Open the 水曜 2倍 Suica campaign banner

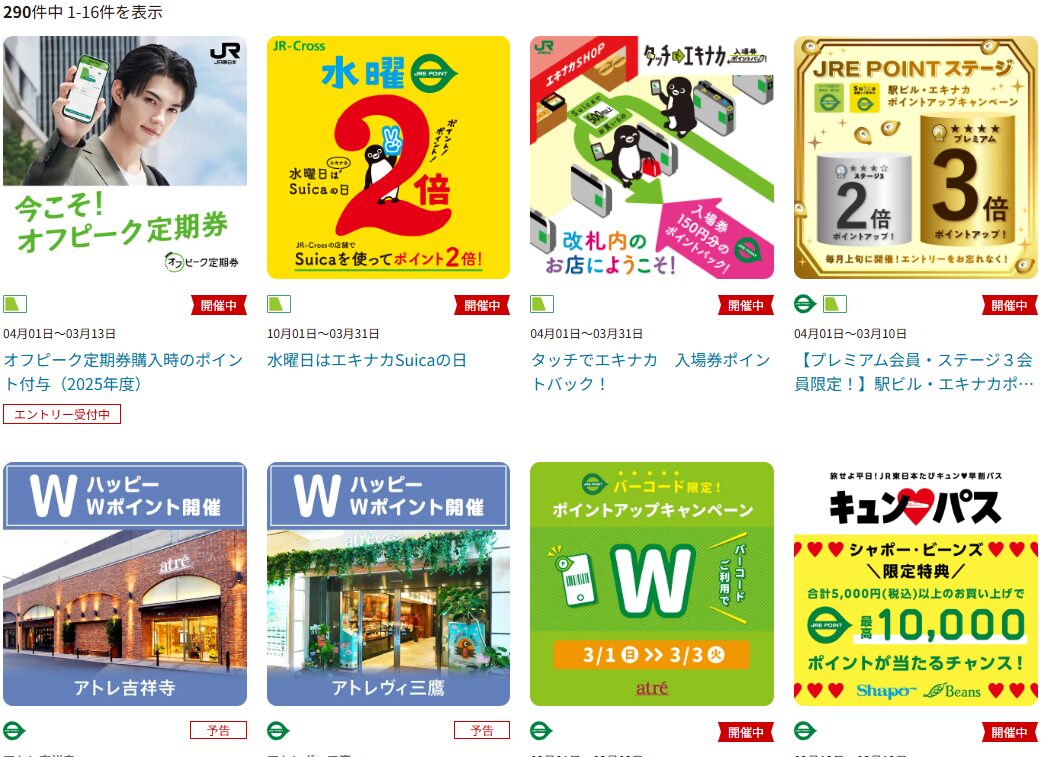click(388, 158)
